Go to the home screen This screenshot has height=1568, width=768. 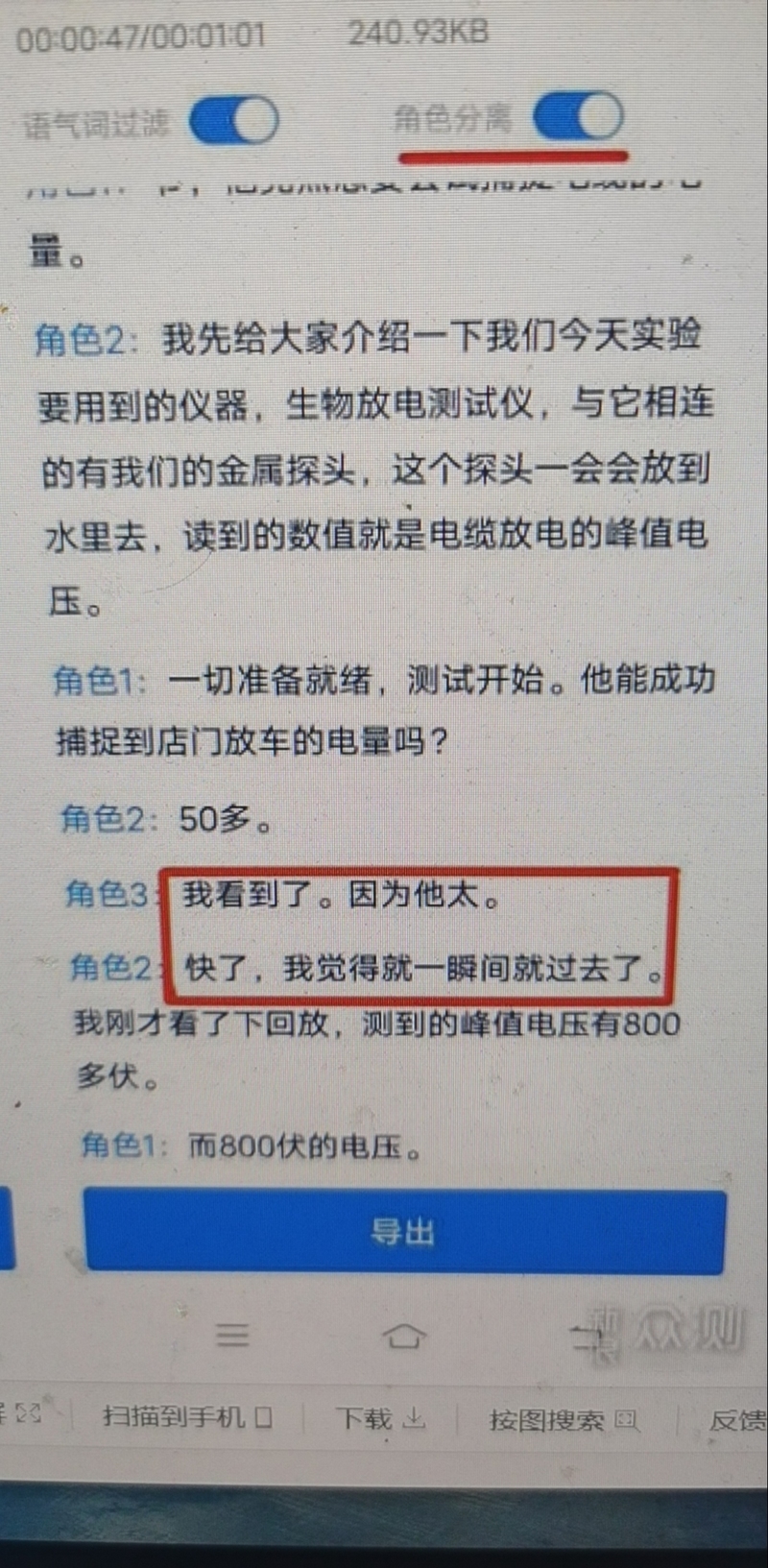click(403, 1336)
